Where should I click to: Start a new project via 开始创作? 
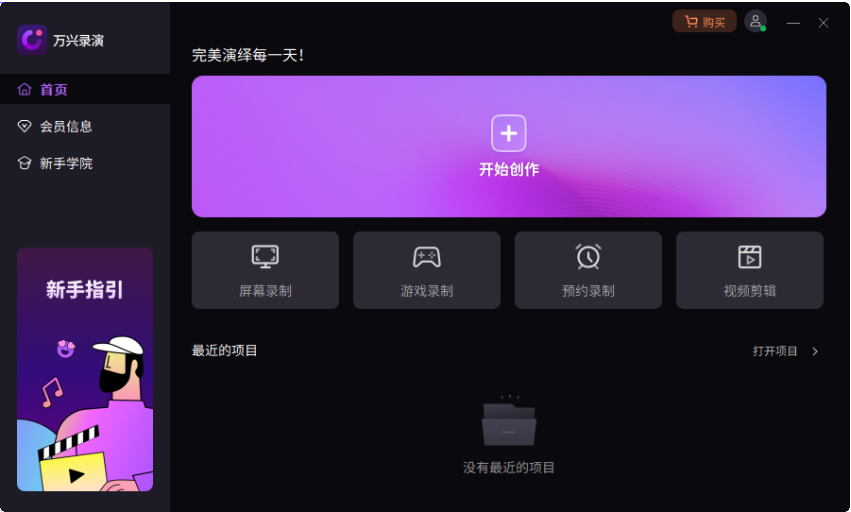click(x=508, y=146)
